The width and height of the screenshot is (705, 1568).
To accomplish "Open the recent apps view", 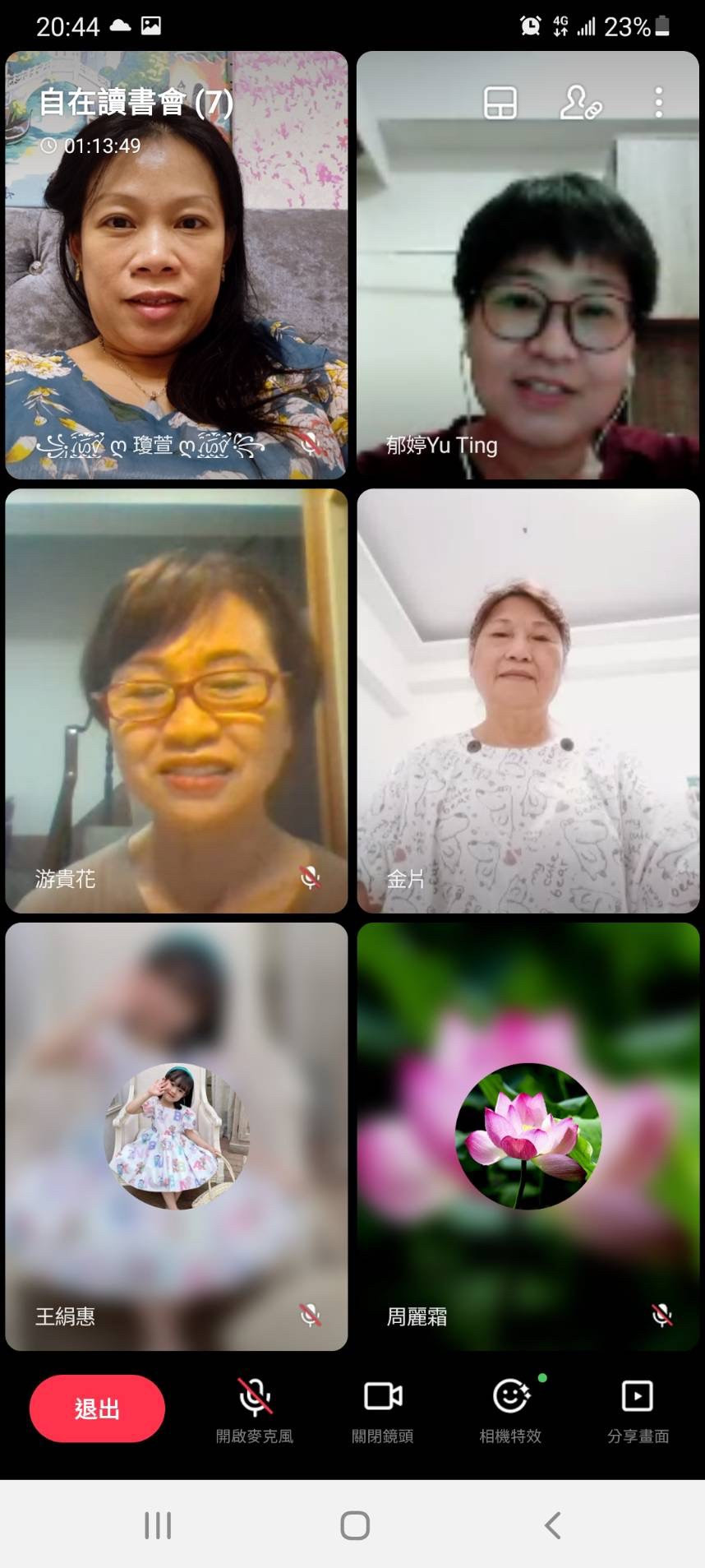I will 158,1525.
